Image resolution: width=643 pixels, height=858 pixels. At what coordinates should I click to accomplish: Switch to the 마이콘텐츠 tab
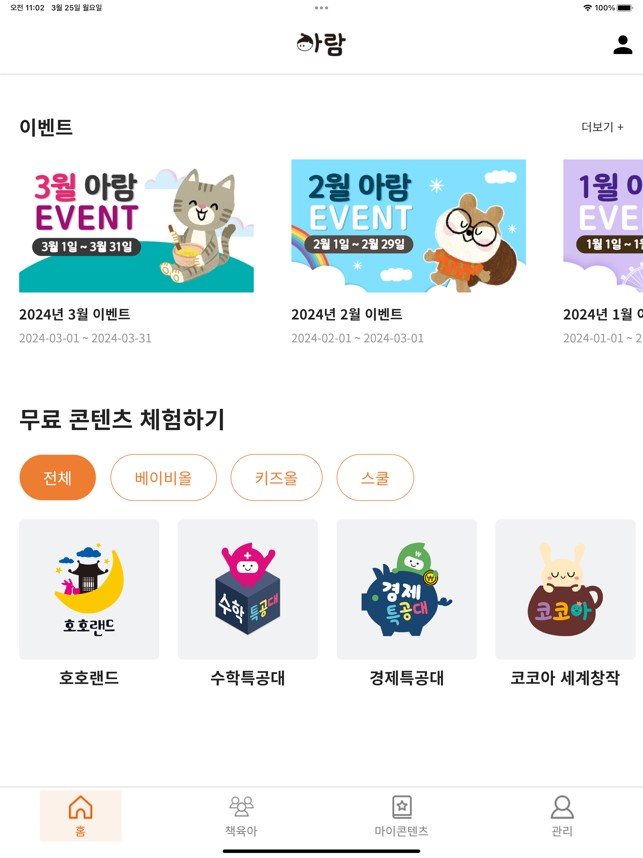point(401,815)
